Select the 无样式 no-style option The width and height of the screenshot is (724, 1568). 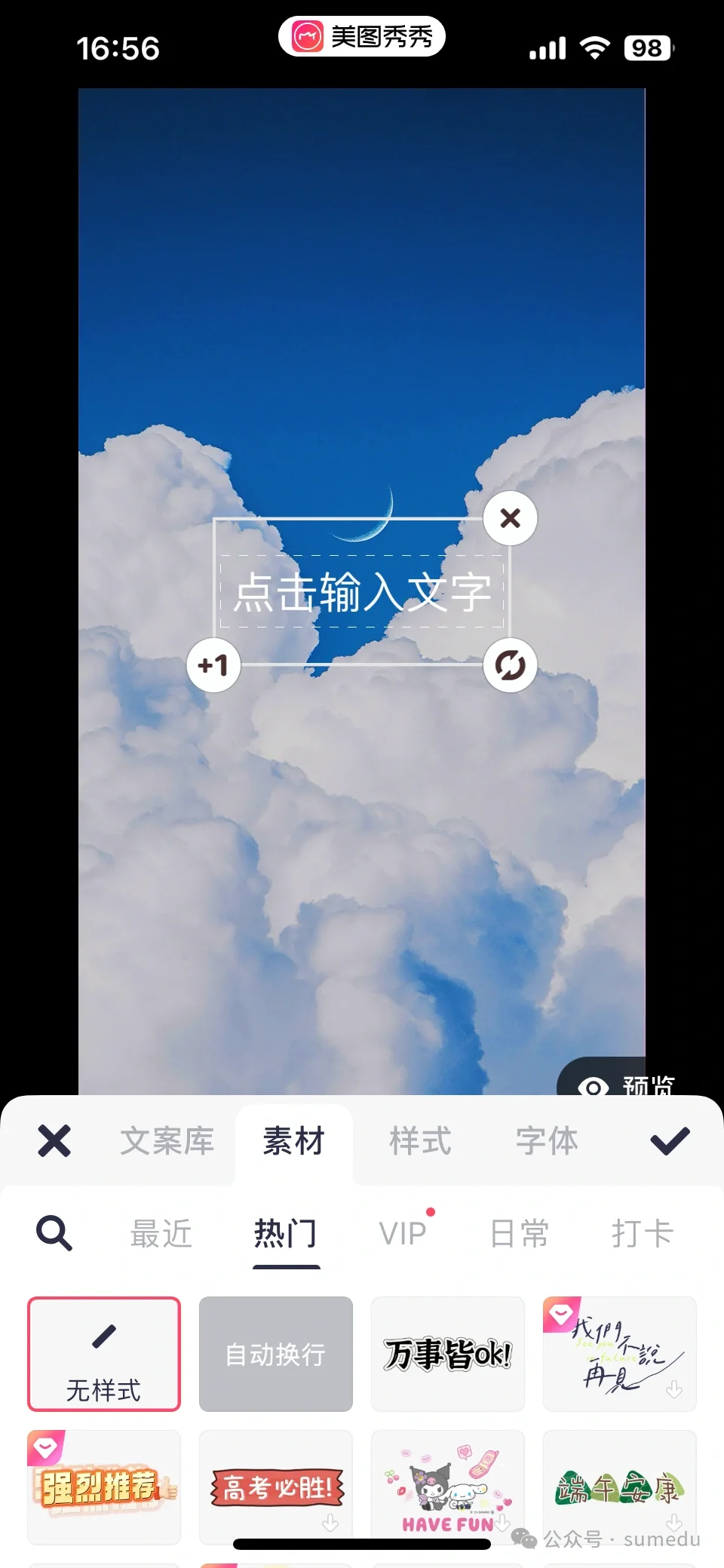click(103, 1354)
